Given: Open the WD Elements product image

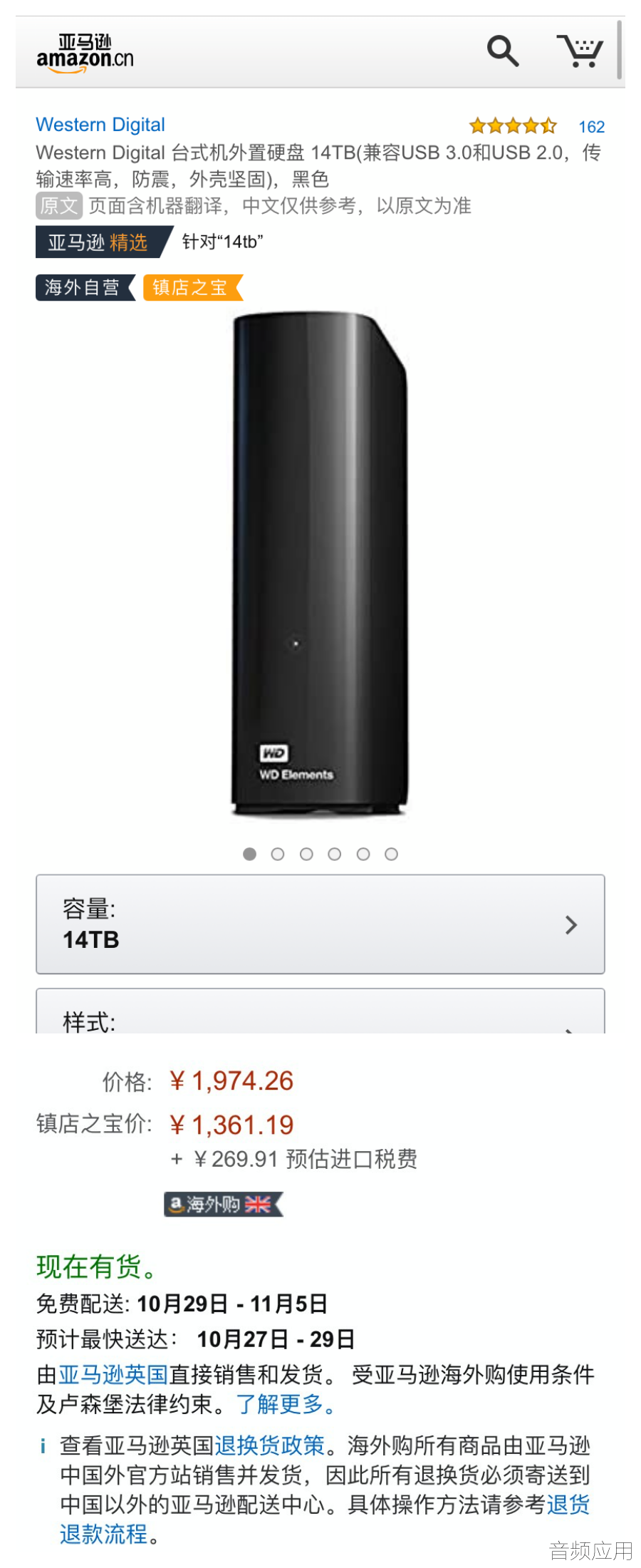Looking at the screenshot, I should coord(320,564).
